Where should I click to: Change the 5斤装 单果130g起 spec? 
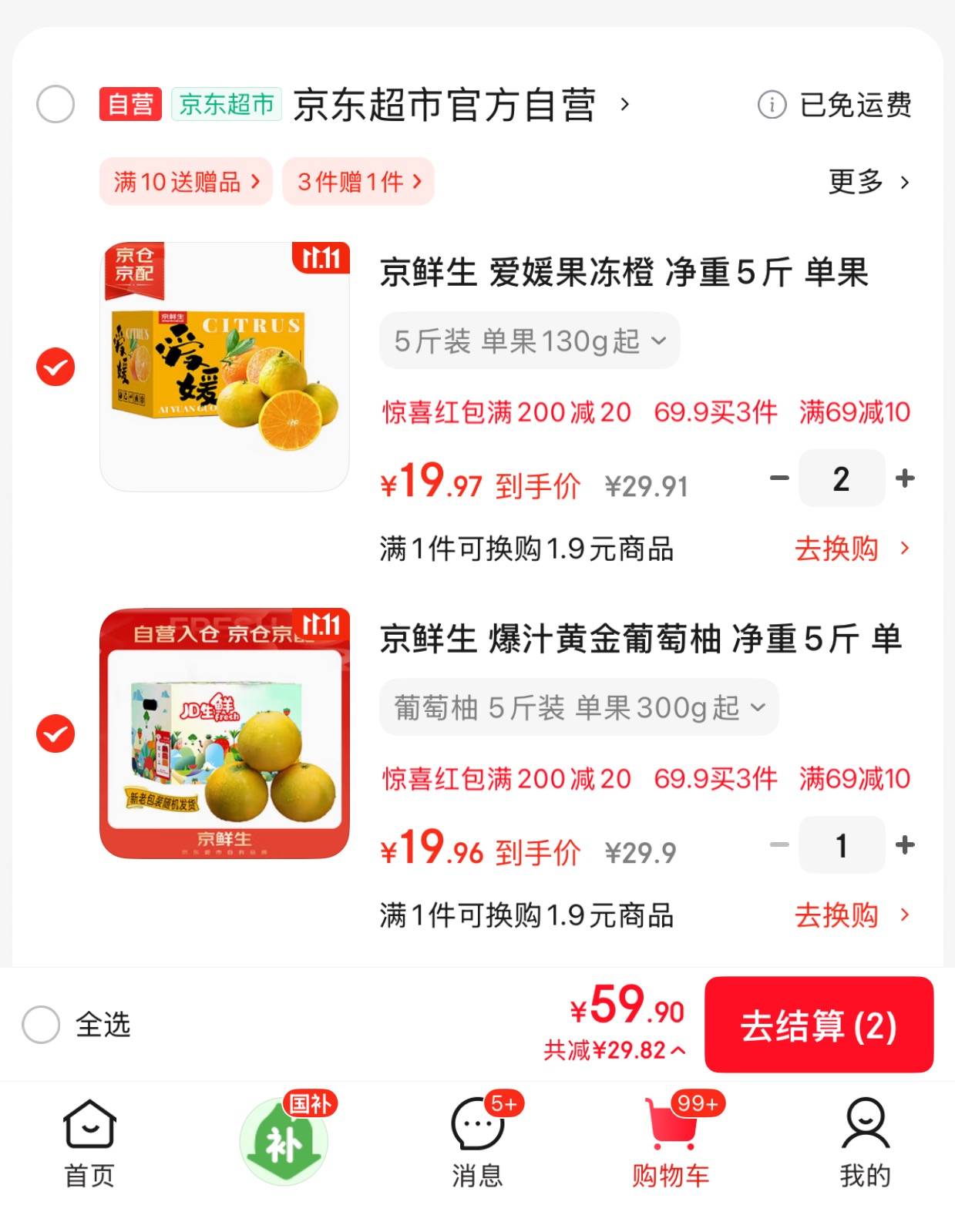tap(529, 341)
